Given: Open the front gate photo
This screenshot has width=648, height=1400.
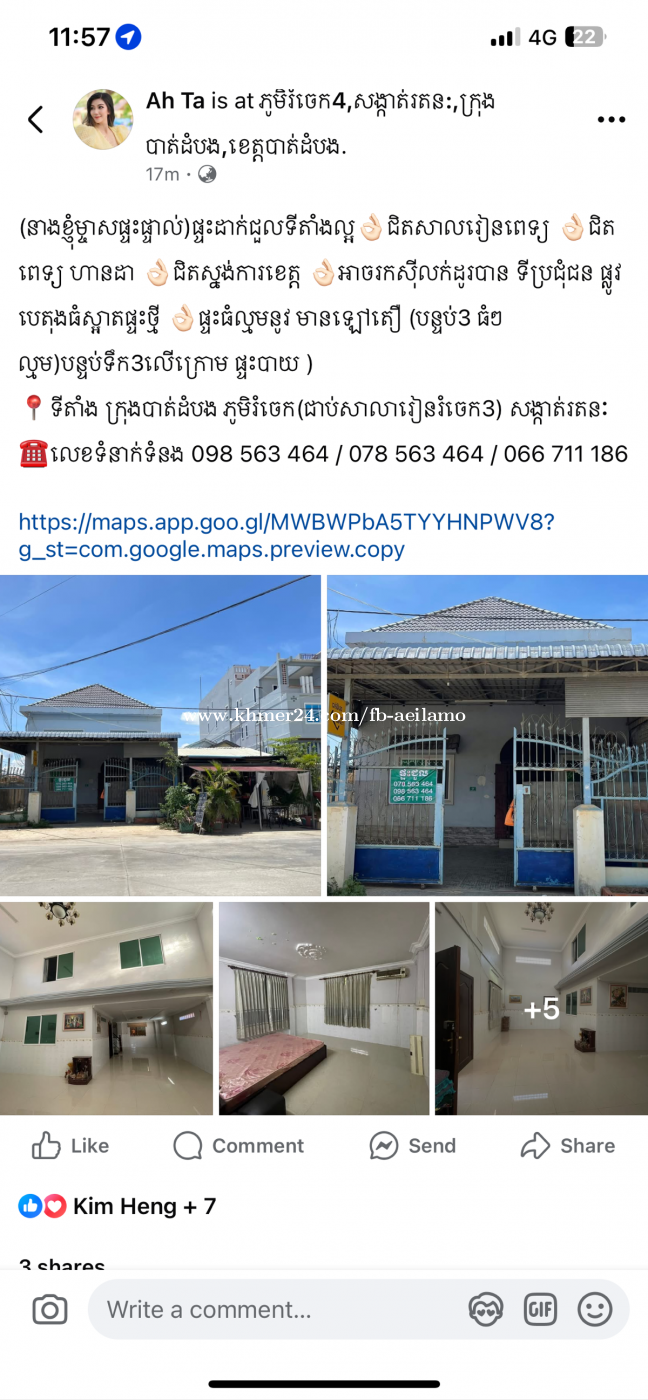Looking at the screenshot, I should click(x=487, y=735).
